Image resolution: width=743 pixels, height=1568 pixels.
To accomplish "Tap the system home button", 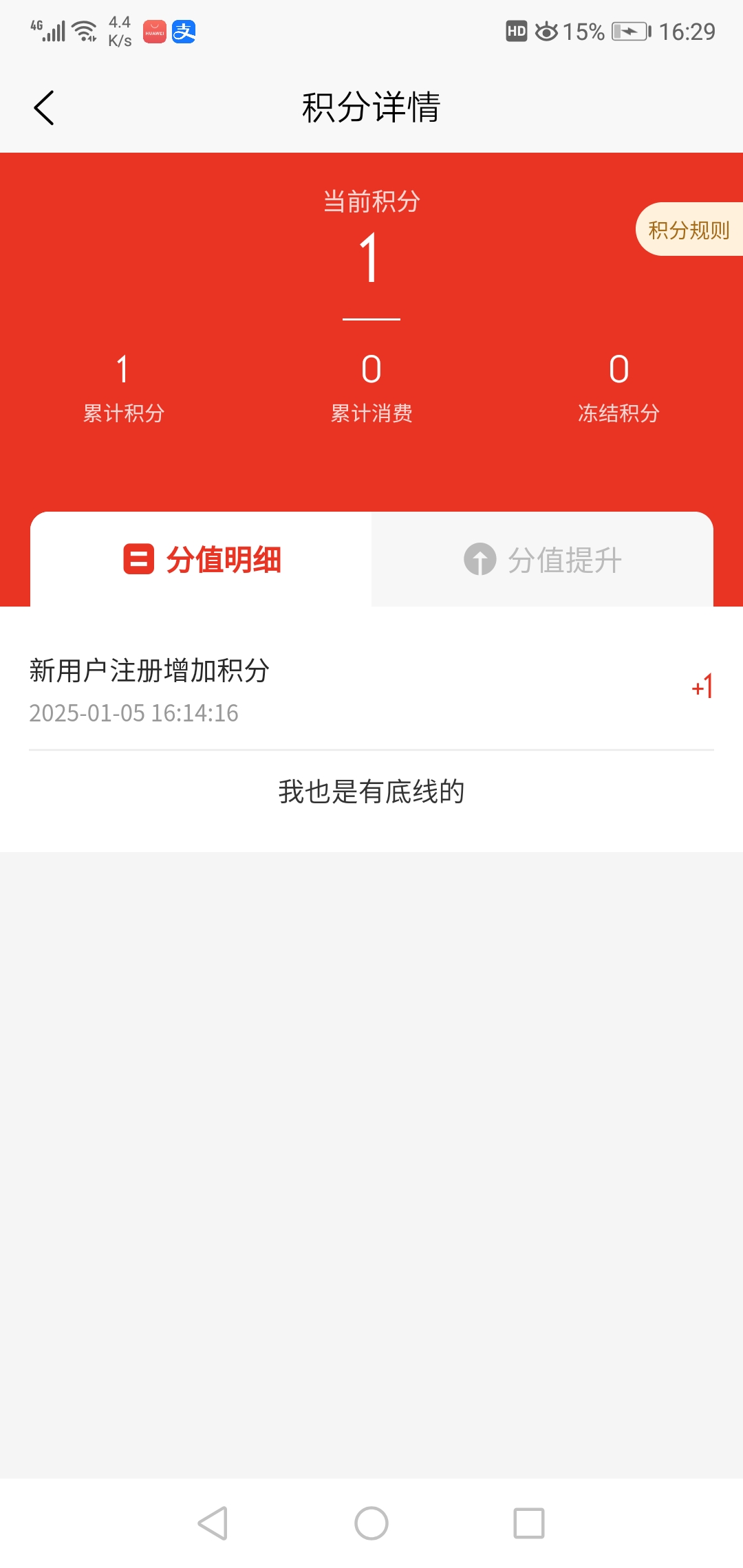I will [x=371, y=1523].
